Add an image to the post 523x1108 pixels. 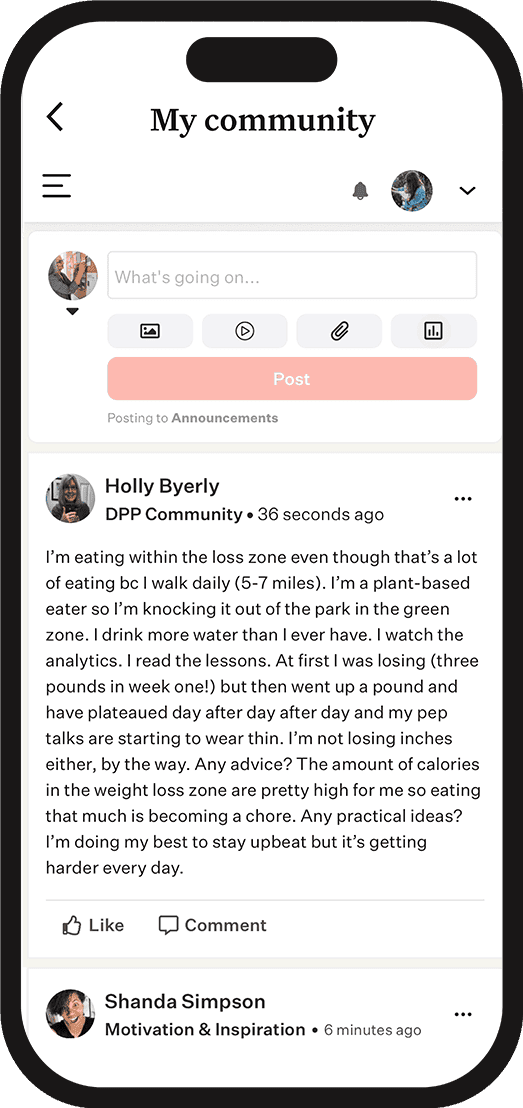(x=150, y=331)
